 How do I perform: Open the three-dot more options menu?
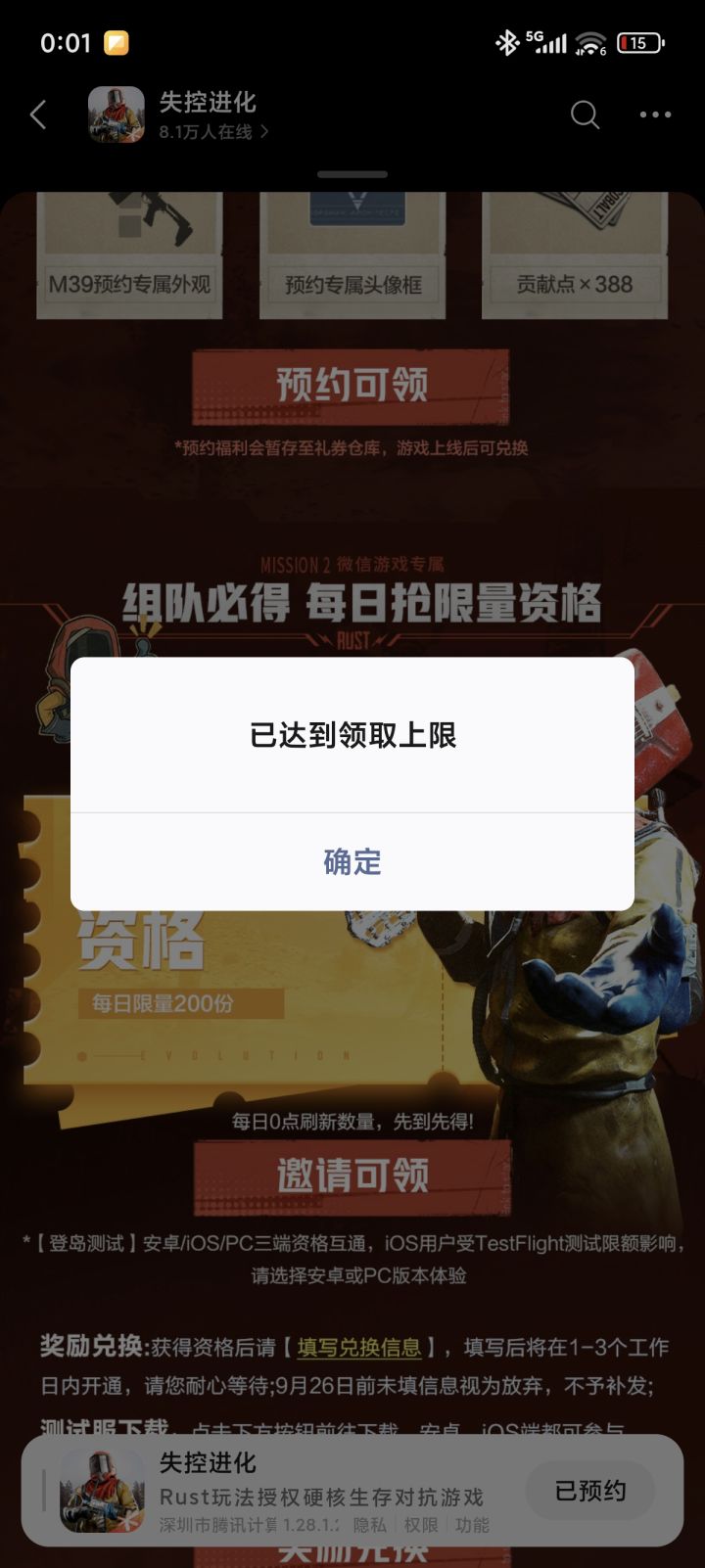tap(654, 115)
